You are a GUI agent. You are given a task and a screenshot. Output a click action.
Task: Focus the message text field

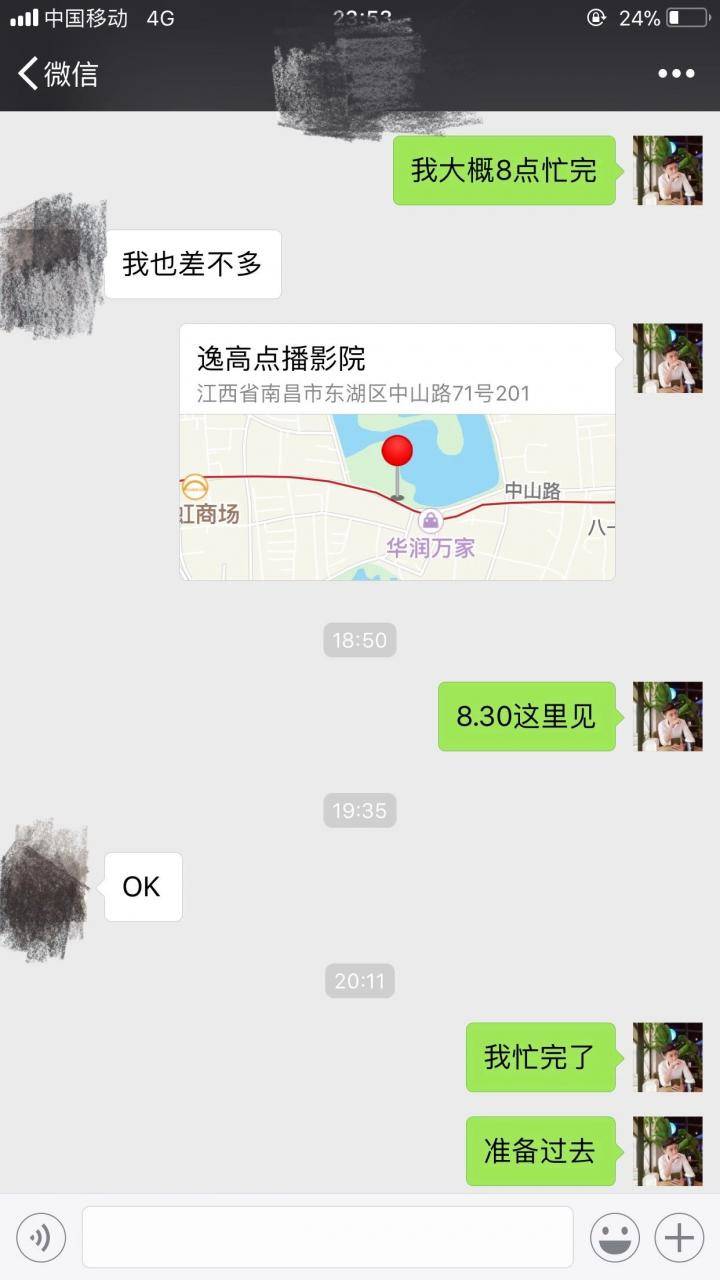tap(327, 1237)
